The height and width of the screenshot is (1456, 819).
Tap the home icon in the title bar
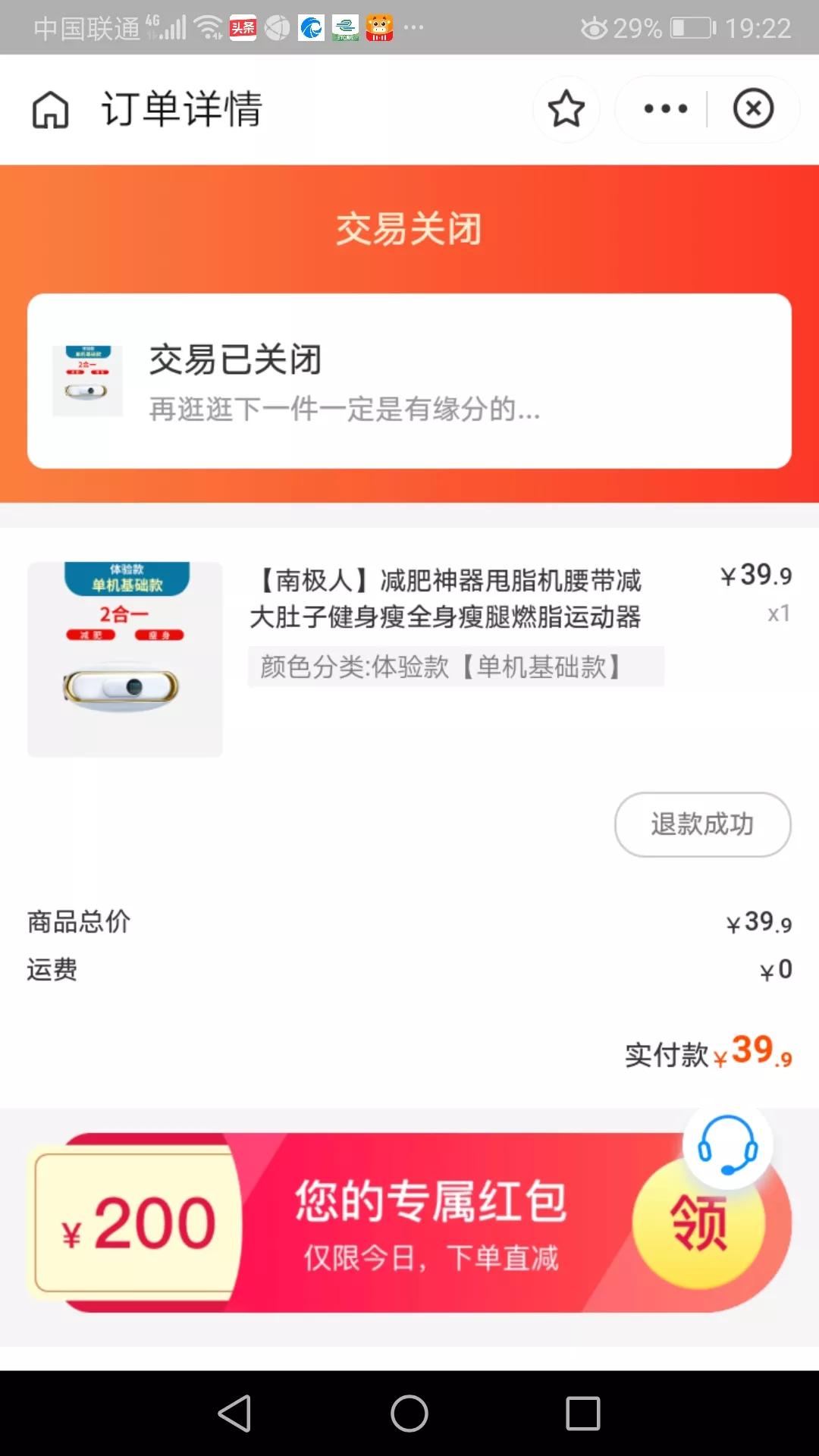[x=49, y=110]
